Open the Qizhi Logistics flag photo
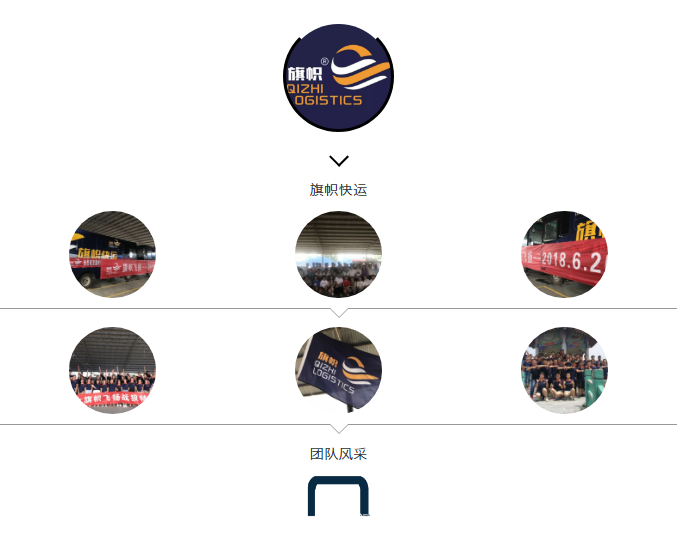Screen dimensions: 680x539 click(338, 370)
